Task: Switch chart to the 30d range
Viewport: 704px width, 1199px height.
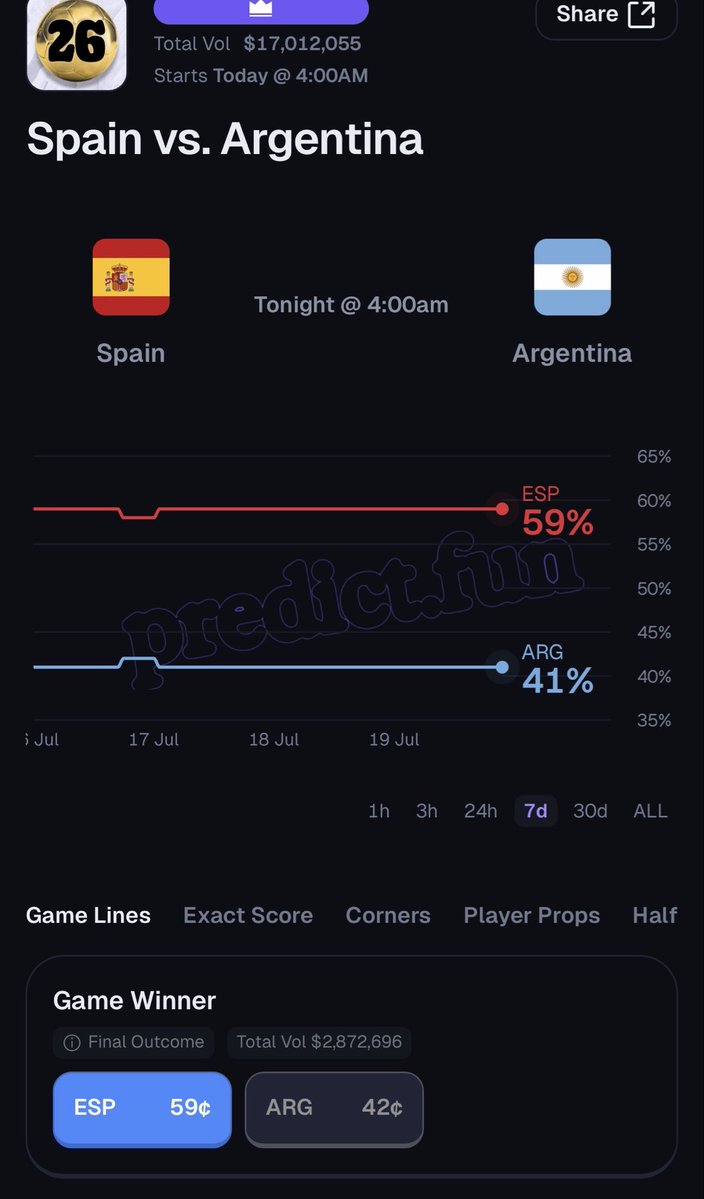Action: pyautogui.click(x=590, y=811)
